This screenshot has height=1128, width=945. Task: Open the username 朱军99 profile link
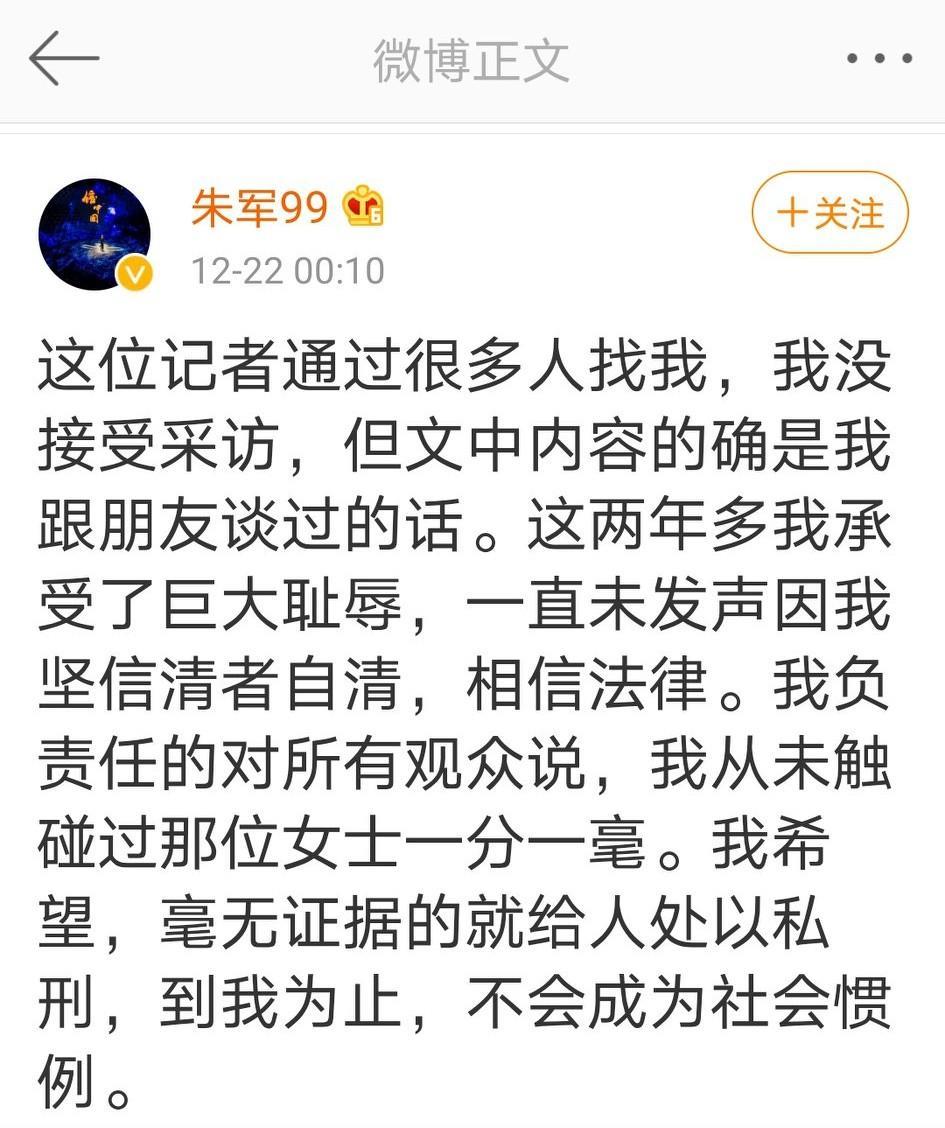point(260,209)
